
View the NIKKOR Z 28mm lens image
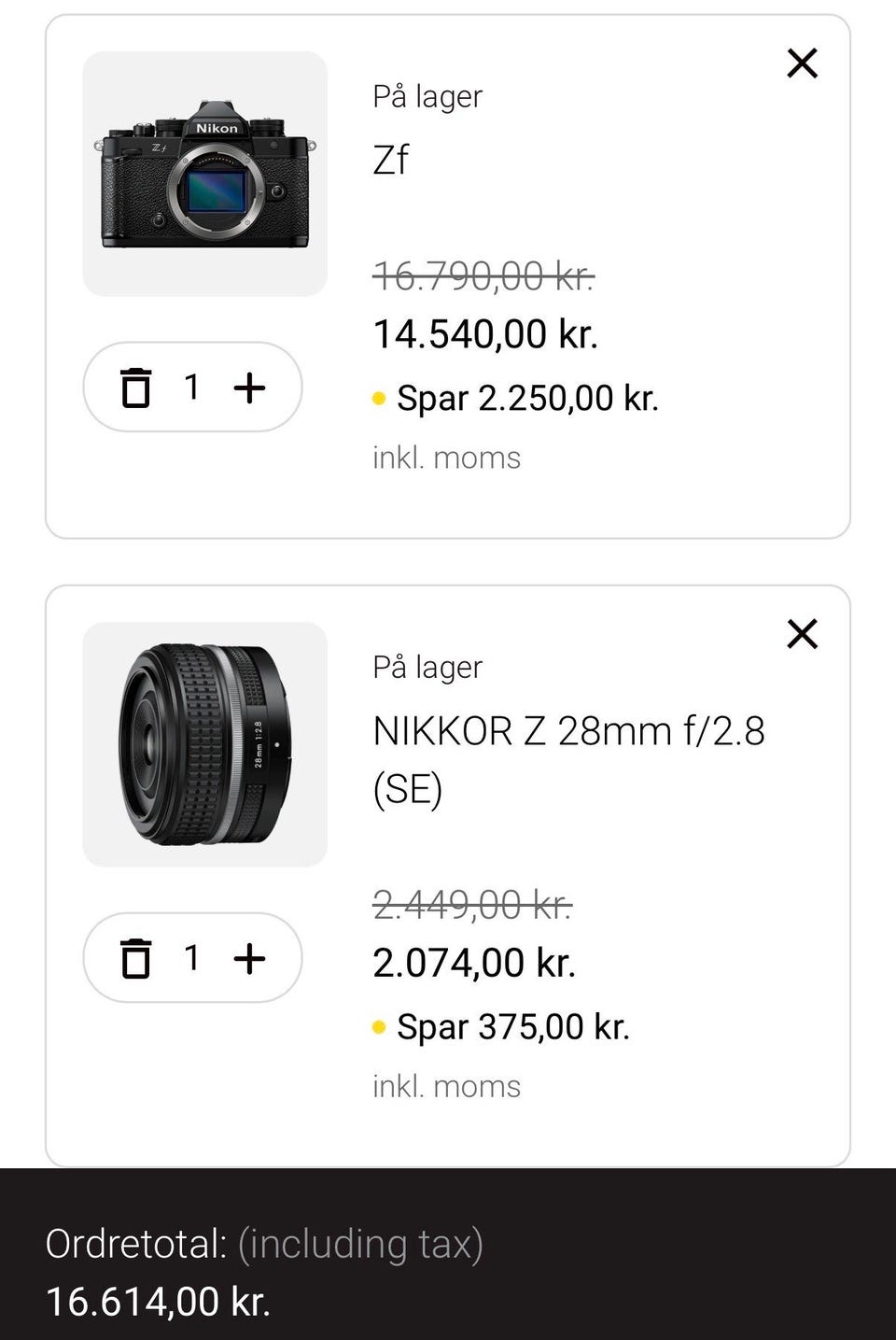(x=205, y=745)
